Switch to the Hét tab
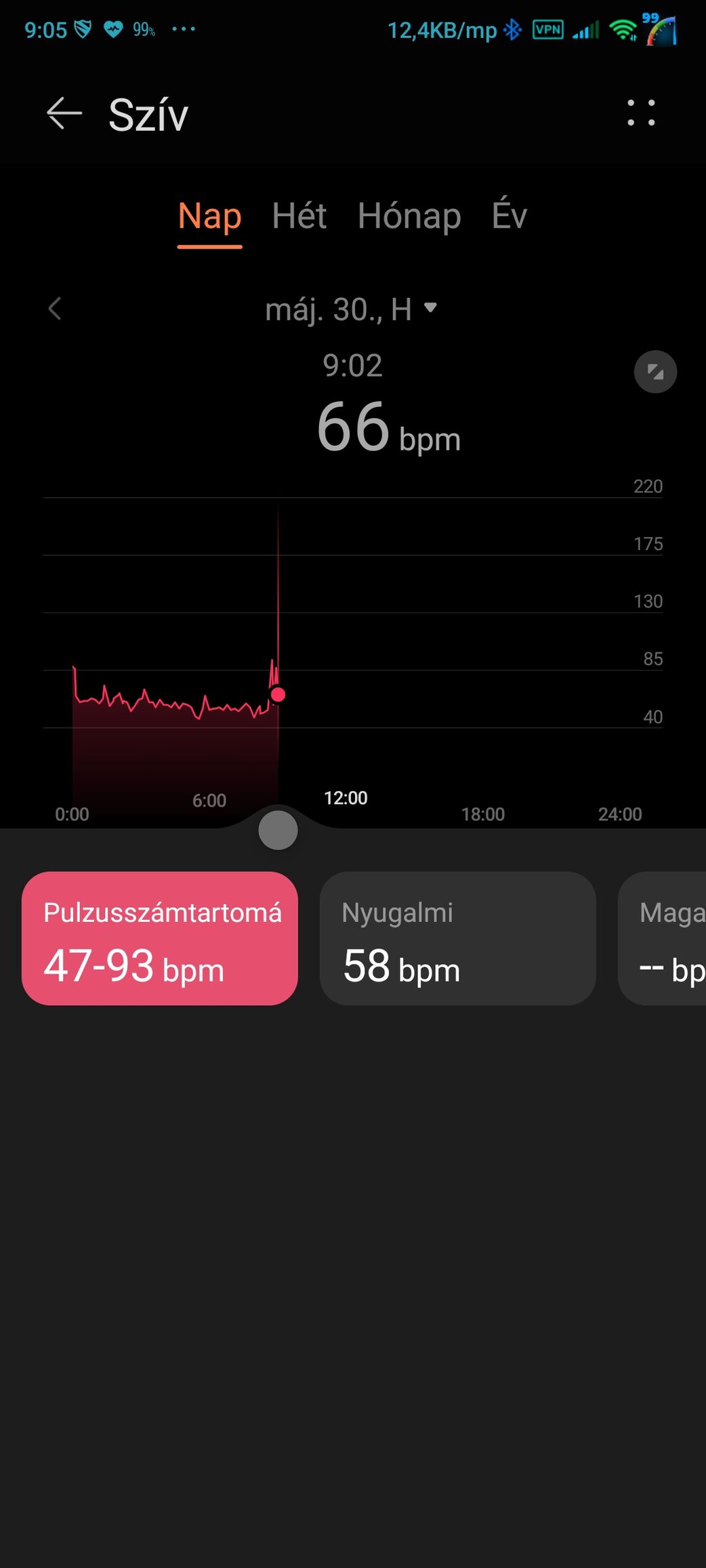 click(299, 216)
